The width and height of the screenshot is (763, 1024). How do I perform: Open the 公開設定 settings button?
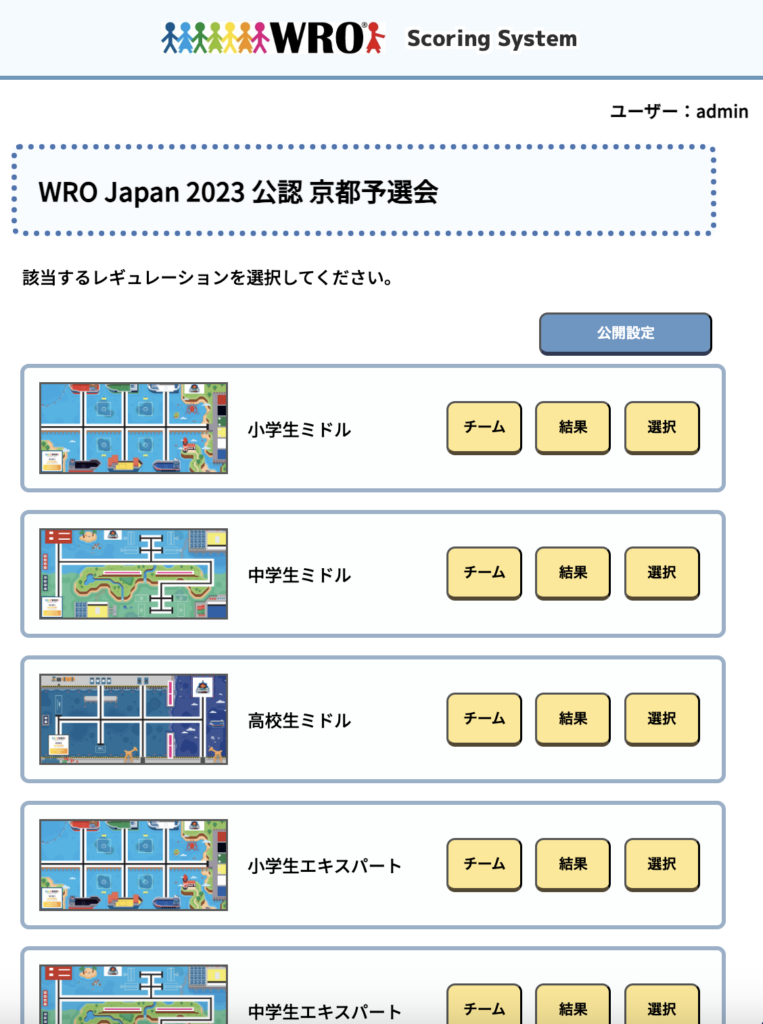(x=625, y=333)
